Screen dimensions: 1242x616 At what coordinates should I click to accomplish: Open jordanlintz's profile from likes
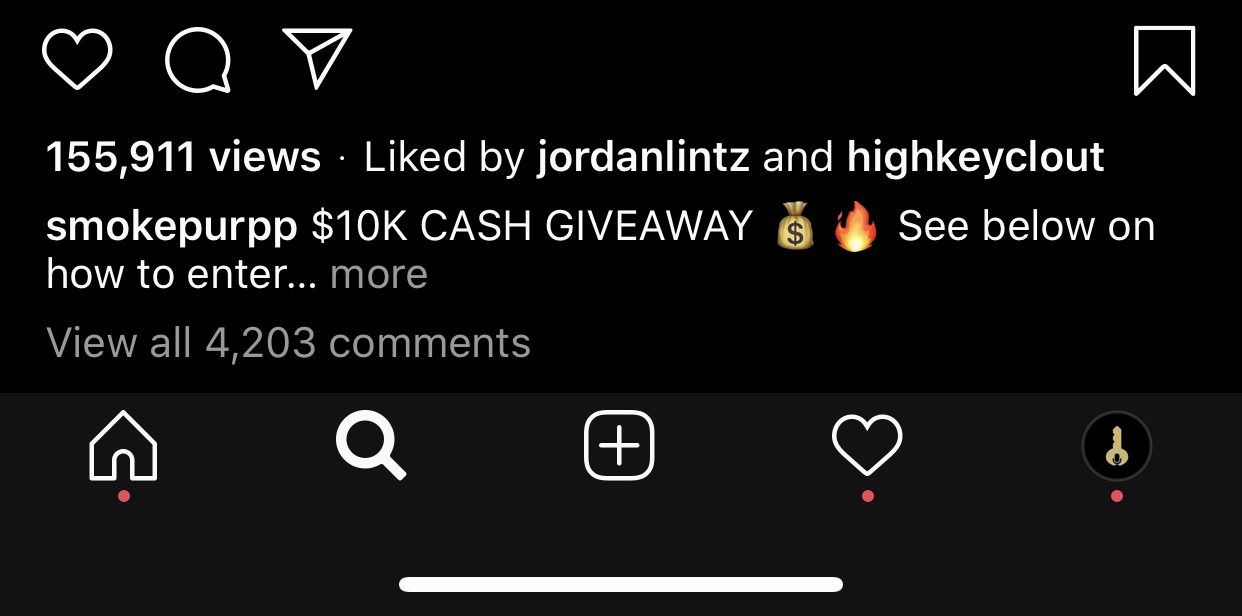(644, 158)
